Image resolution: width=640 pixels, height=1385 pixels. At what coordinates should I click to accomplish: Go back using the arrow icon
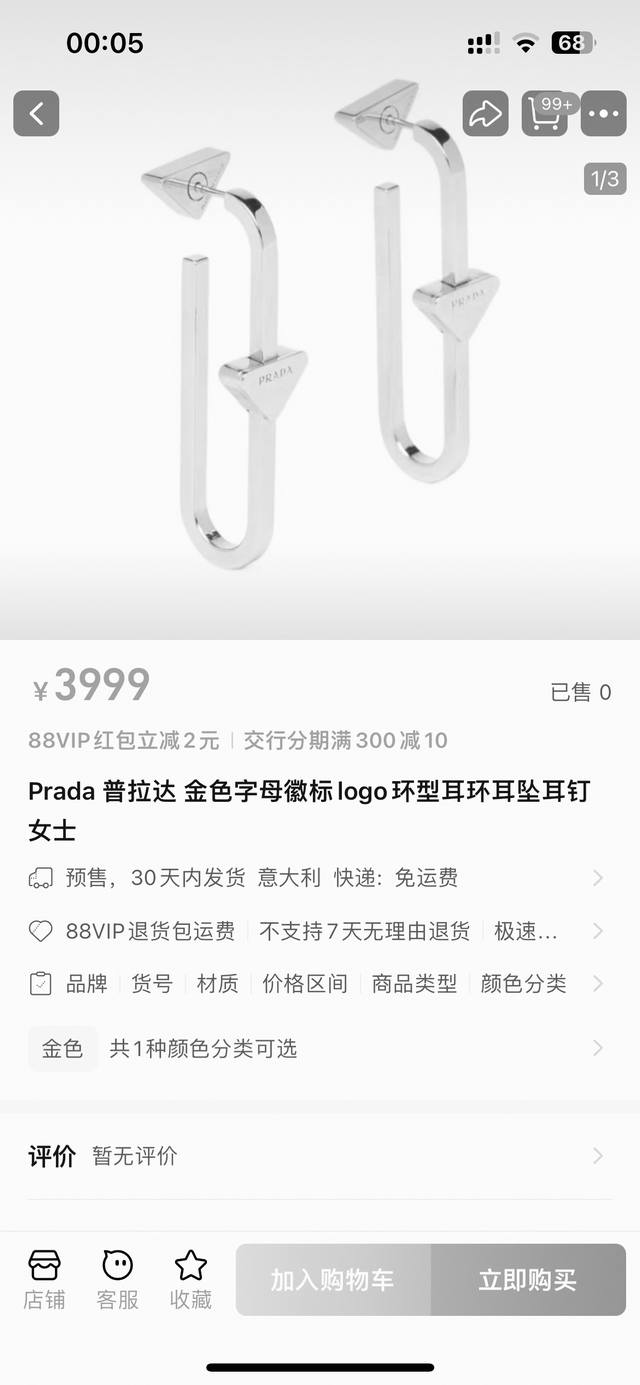tap(36, 114)
